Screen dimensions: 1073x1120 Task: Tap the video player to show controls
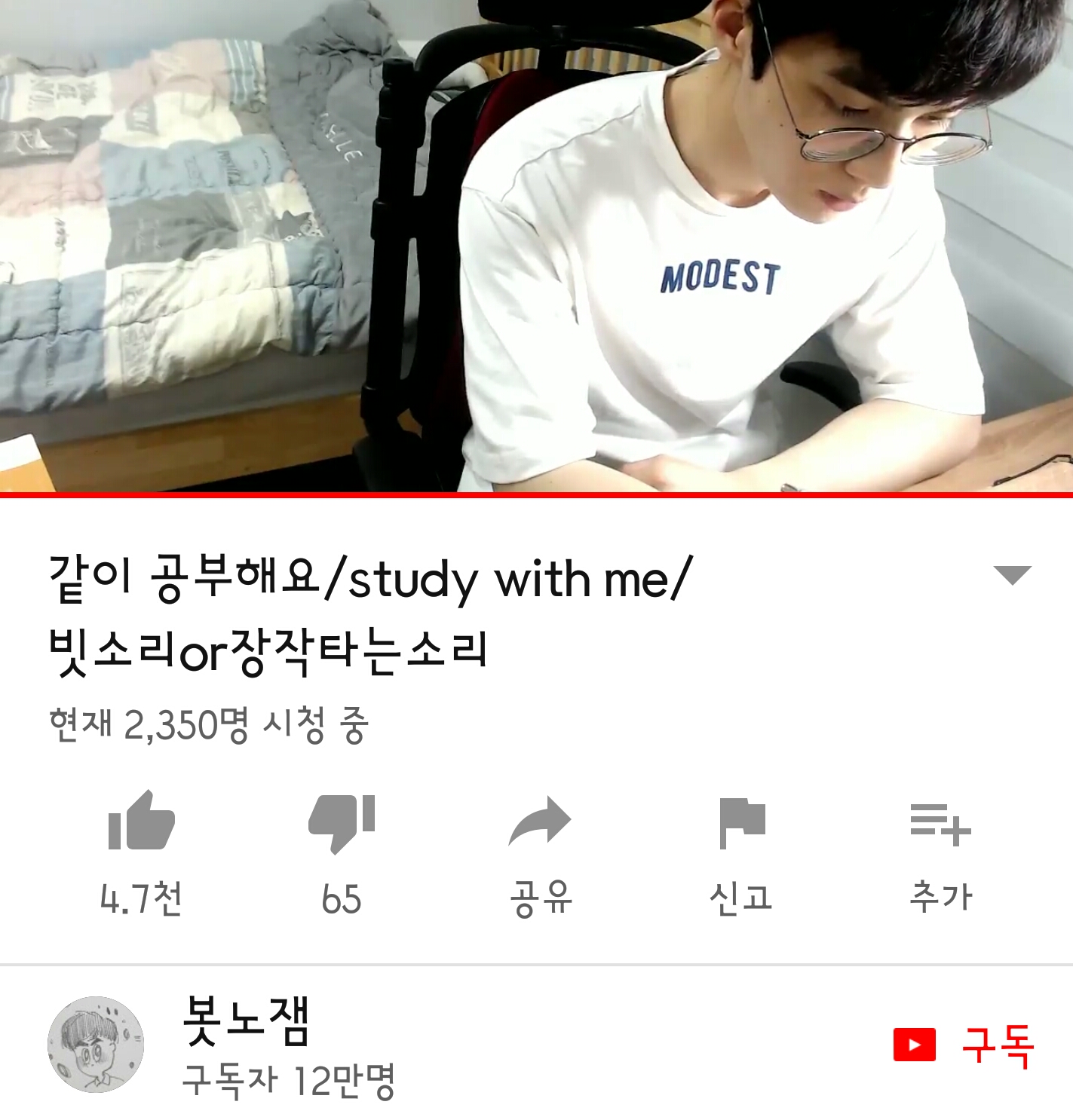pyautogui.click(x=536, y=246)
